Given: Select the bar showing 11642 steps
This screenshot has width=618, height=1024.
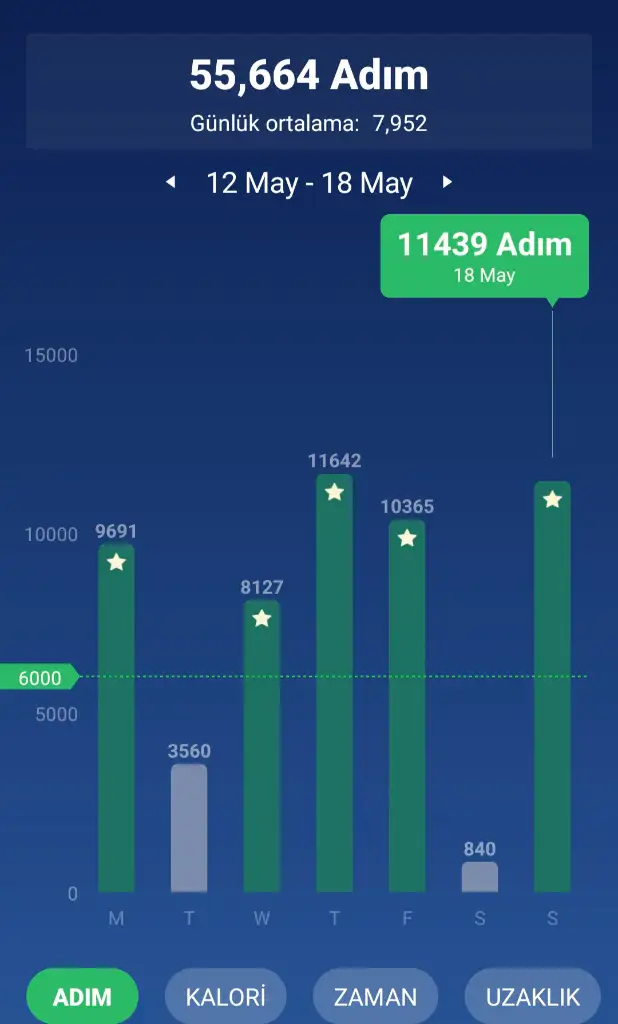Looking at the screenshot, I should pos(334,683).
